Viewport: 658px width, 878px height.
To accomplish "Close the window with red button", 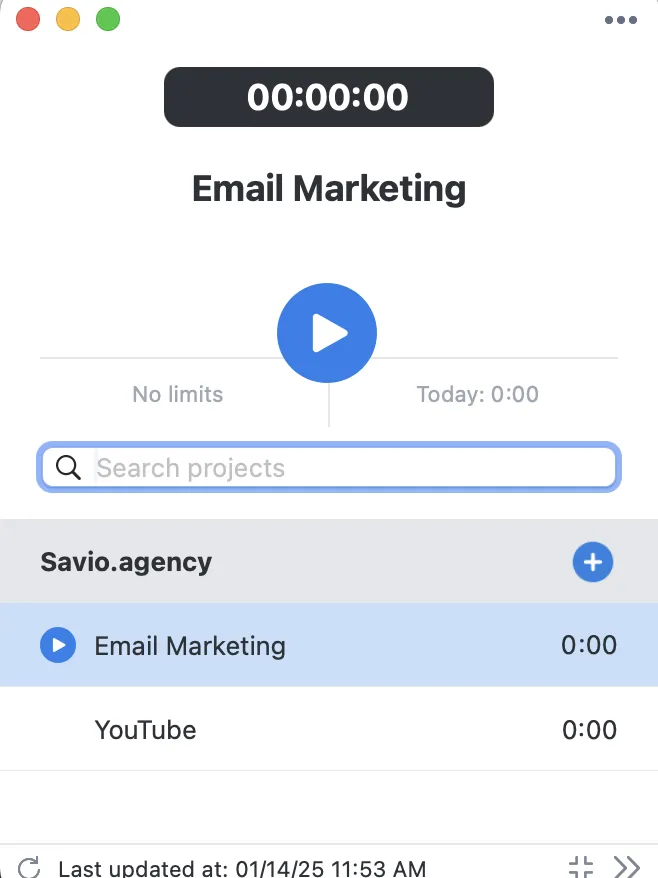I will coord(28,19).
